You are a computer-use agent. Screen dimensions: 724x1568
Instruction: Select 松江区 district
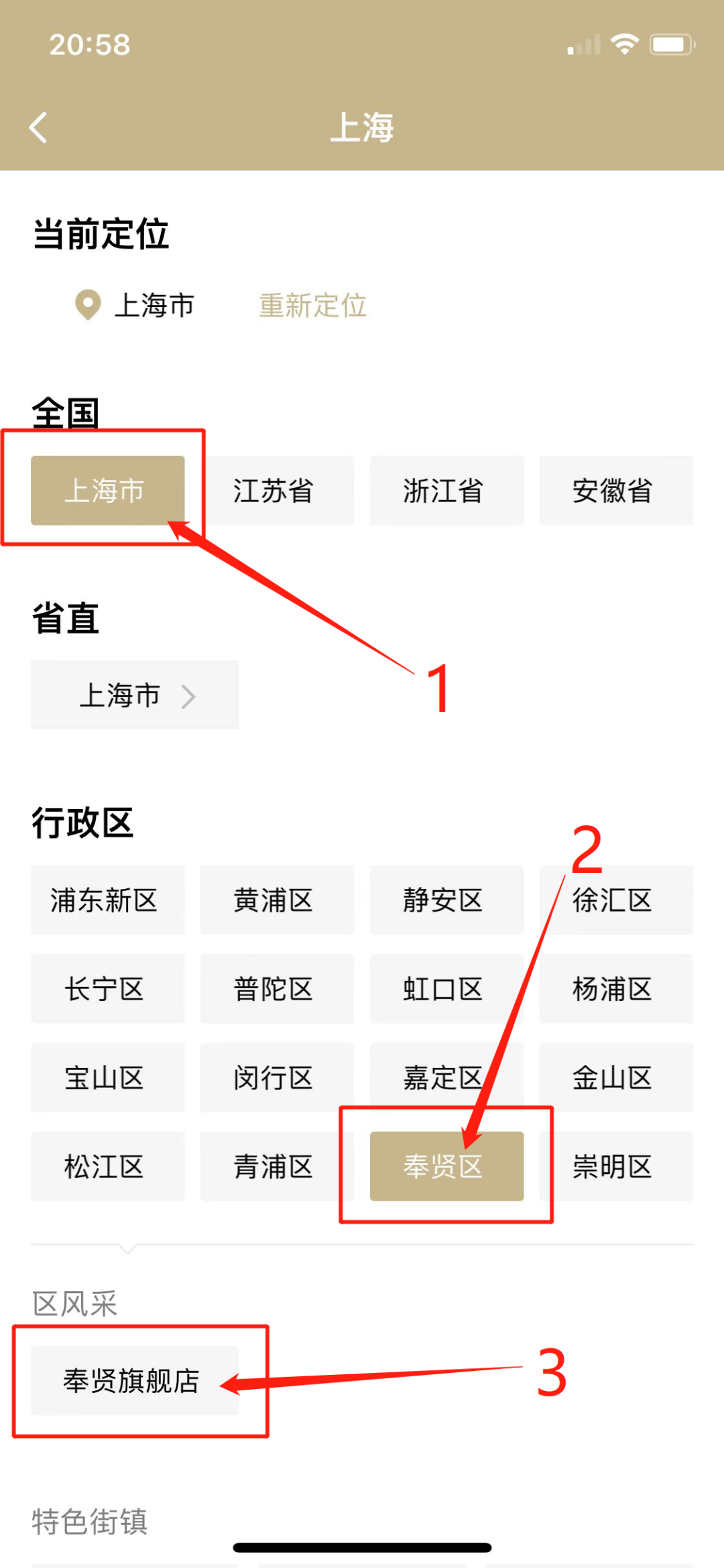[107, 1166]
